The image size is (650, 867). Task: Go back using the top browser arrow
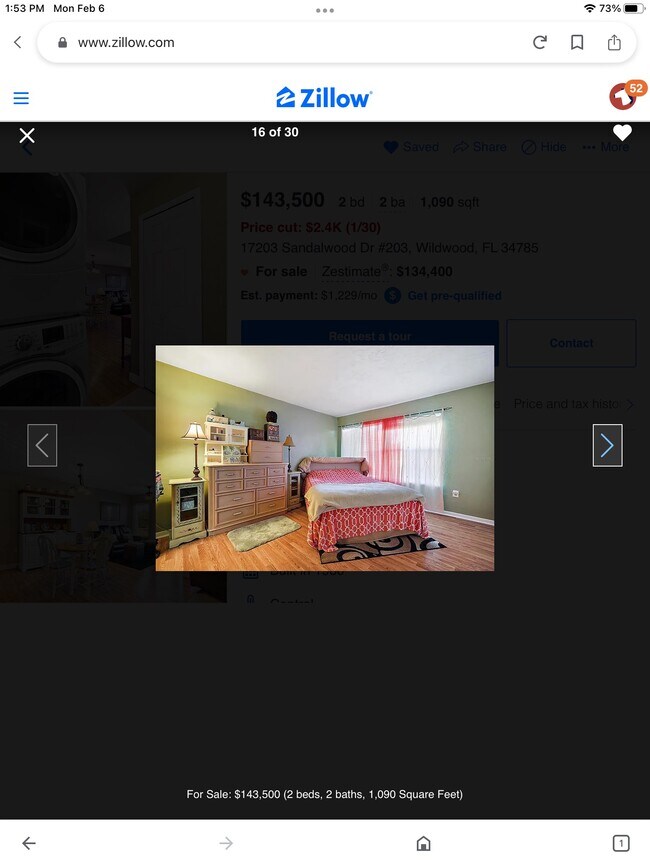pos(17,42)
